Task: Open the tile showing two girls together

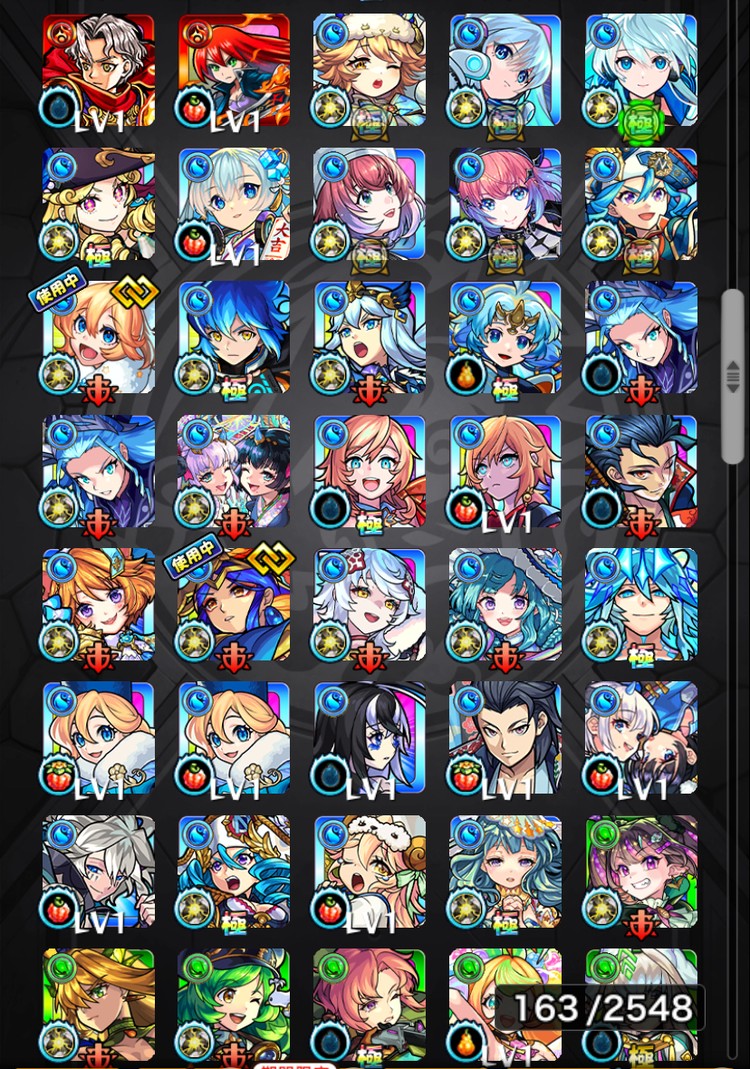Action: click(234, 471)
